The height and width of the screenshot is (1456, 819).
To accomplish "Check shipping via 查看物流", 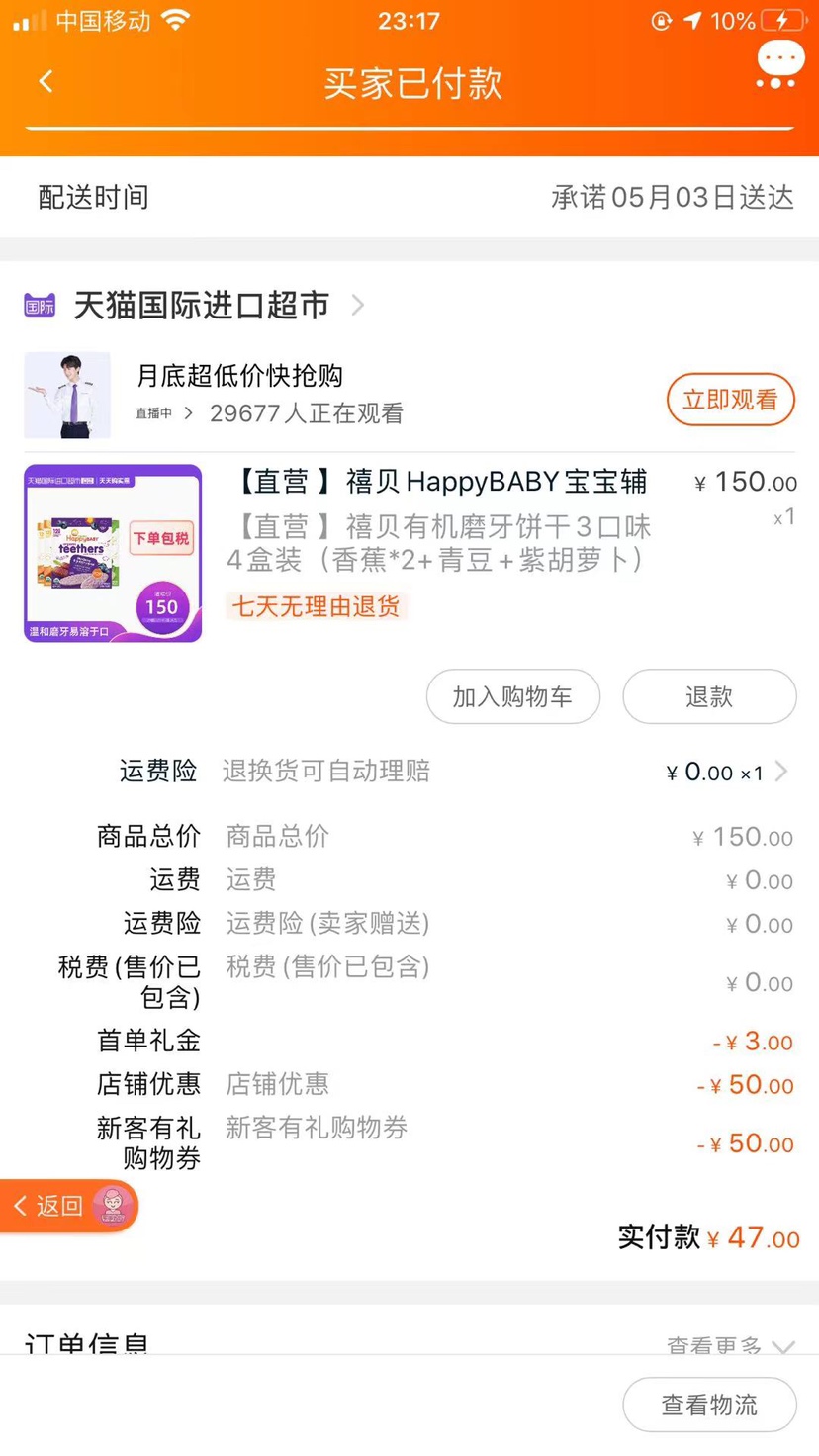I will (709, 1405).
